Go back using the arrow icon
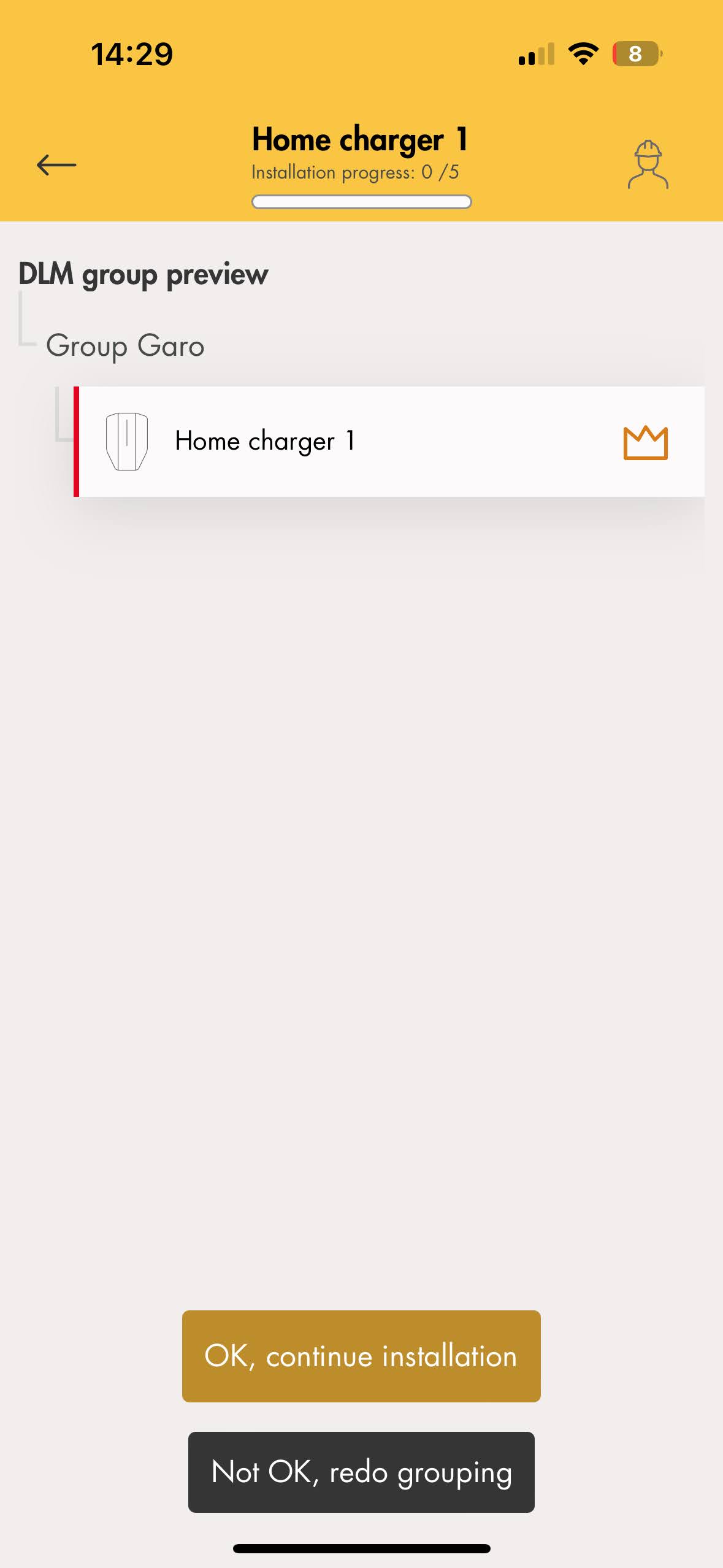 click(56, 165)
